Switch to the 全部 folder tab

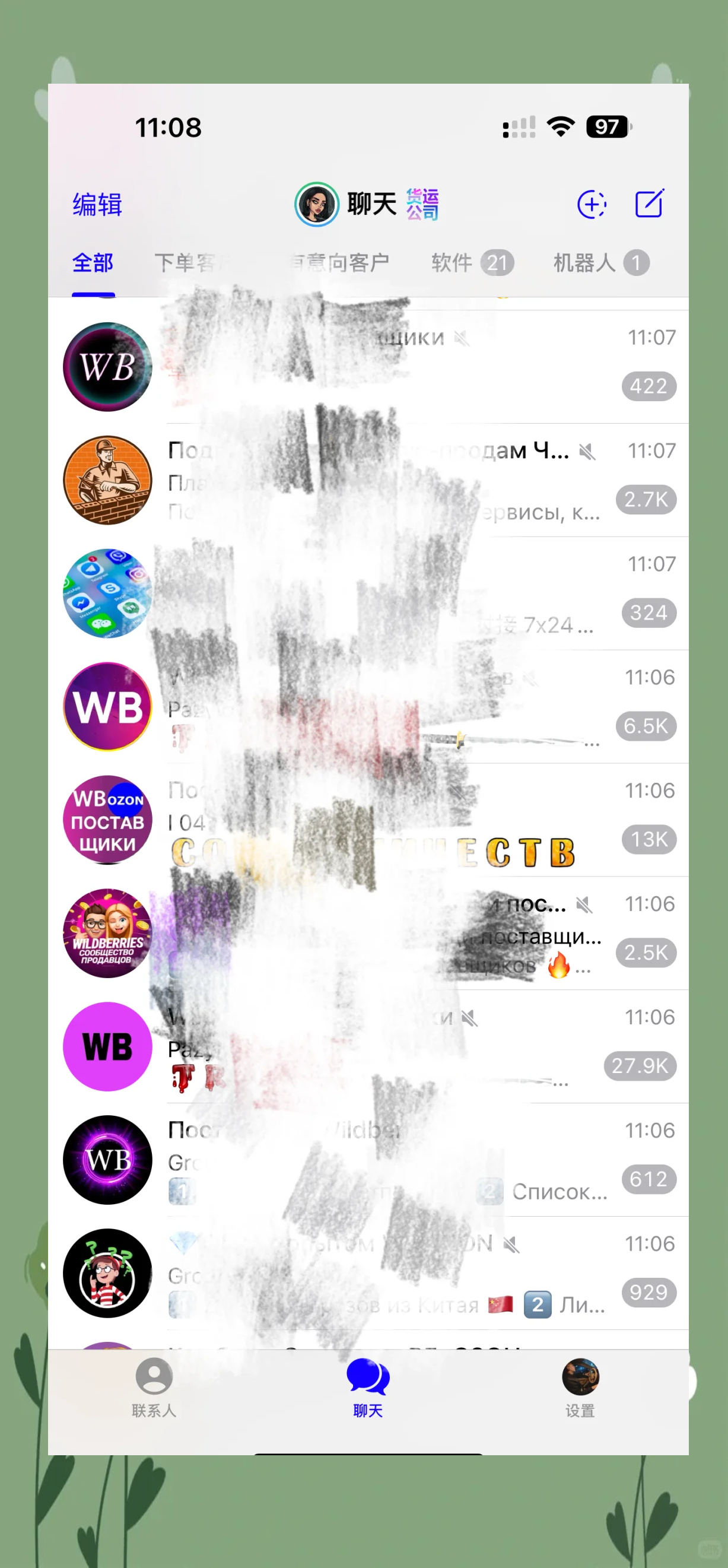93,263
